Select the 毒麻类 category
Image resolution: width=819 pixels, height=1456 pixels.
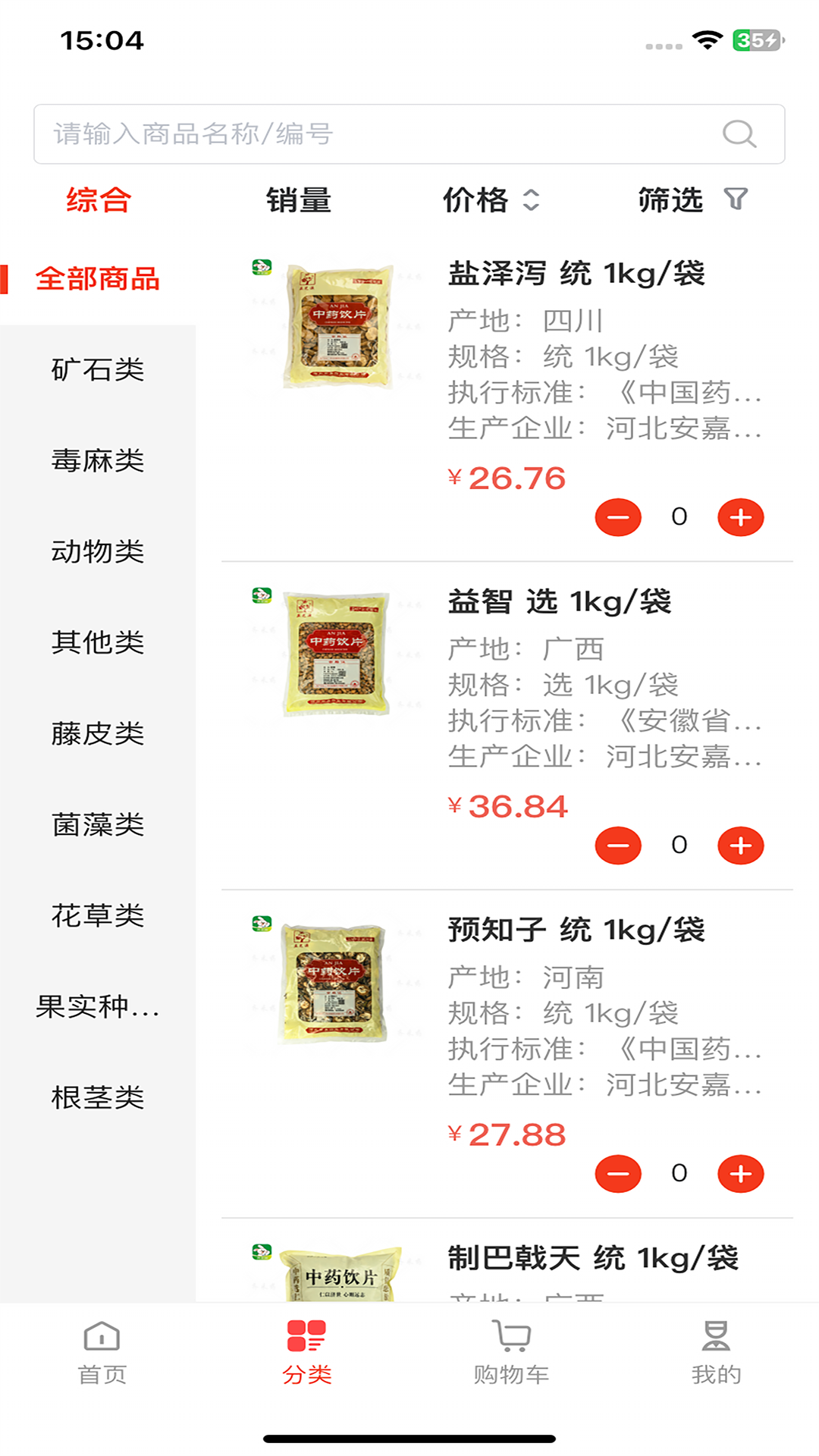click(98, 461)
